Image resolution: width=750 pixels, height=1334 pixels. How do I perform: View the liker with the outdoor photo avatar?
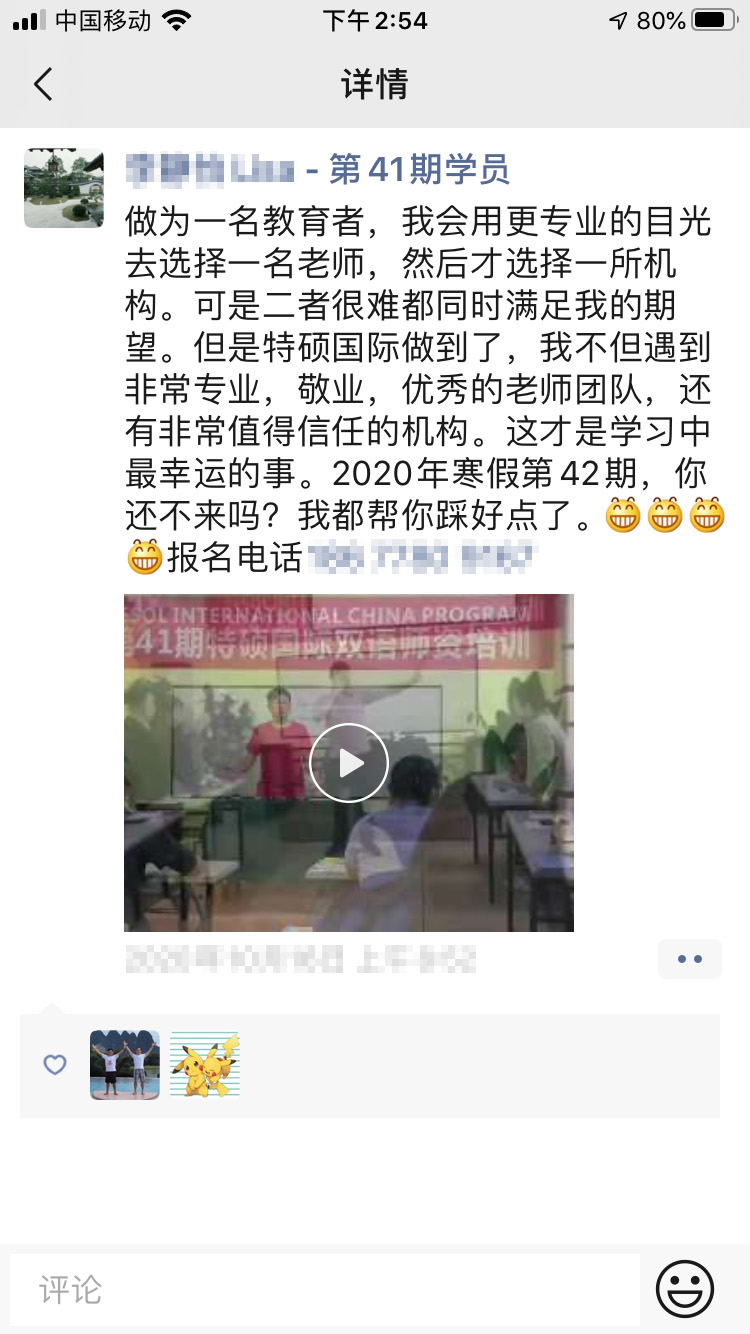point(125,1065)
